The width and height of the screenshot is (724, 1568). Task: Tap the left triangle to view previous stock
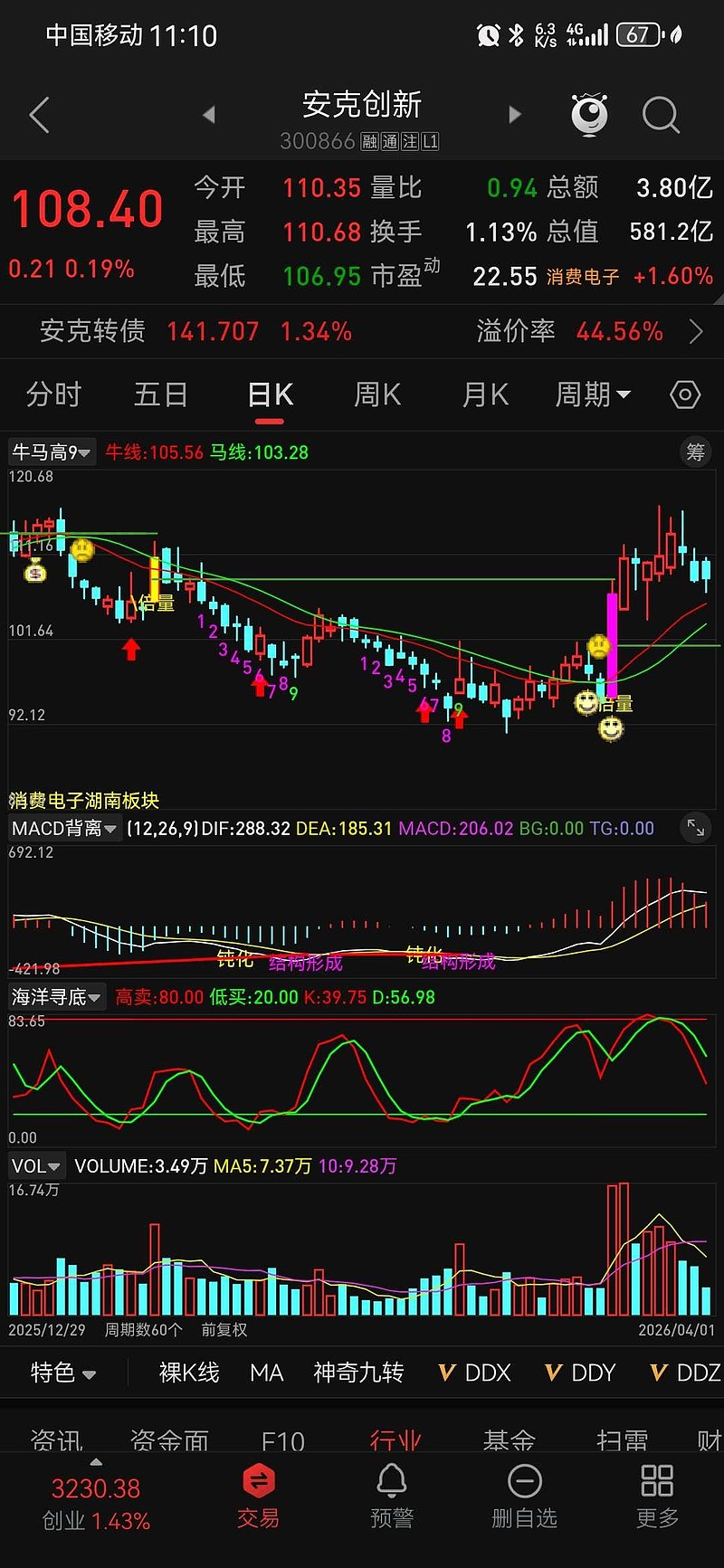[209, 115]
